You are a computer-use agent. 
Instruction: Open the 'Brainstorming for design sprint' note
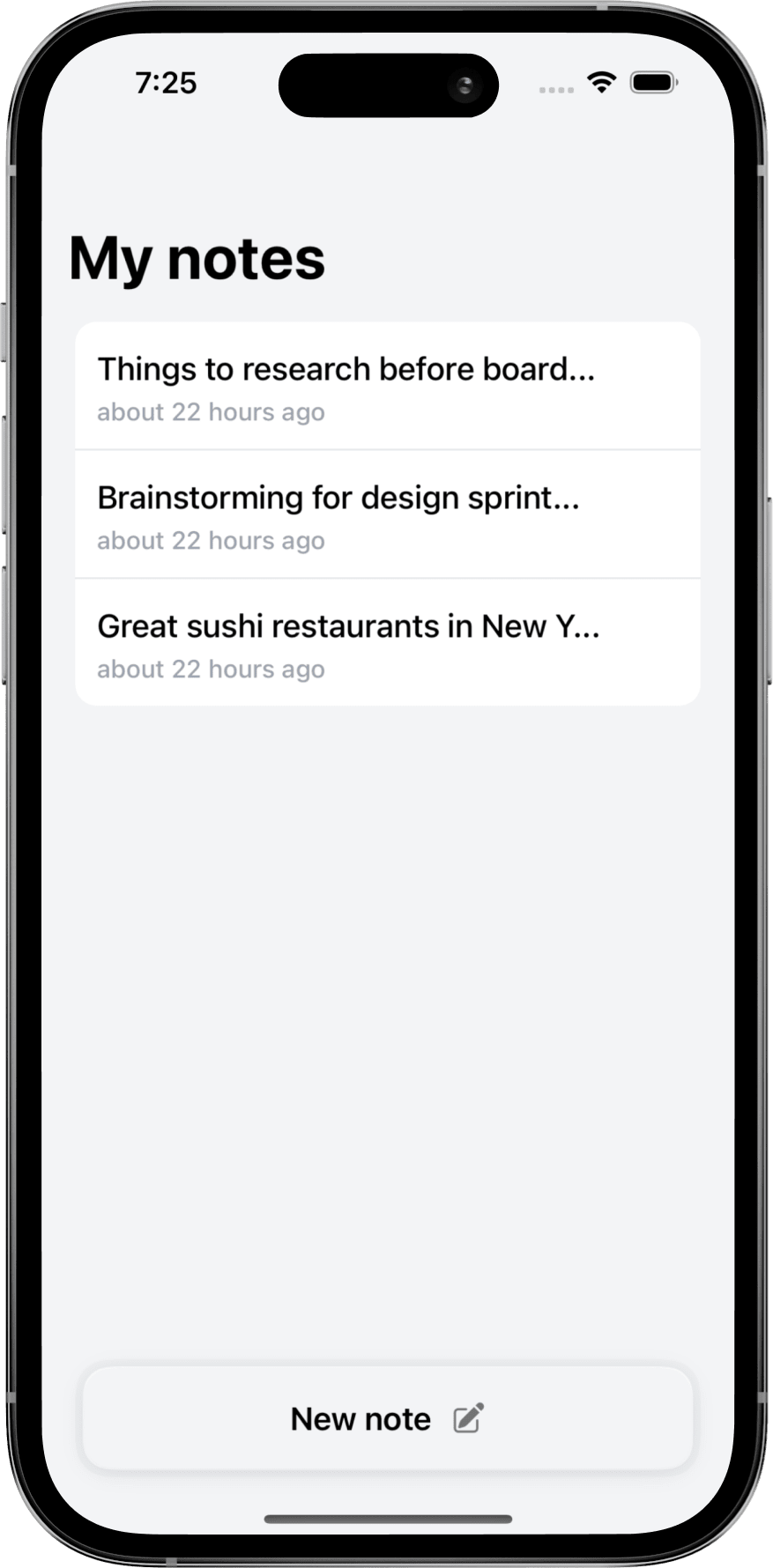(x=388, y=515)
